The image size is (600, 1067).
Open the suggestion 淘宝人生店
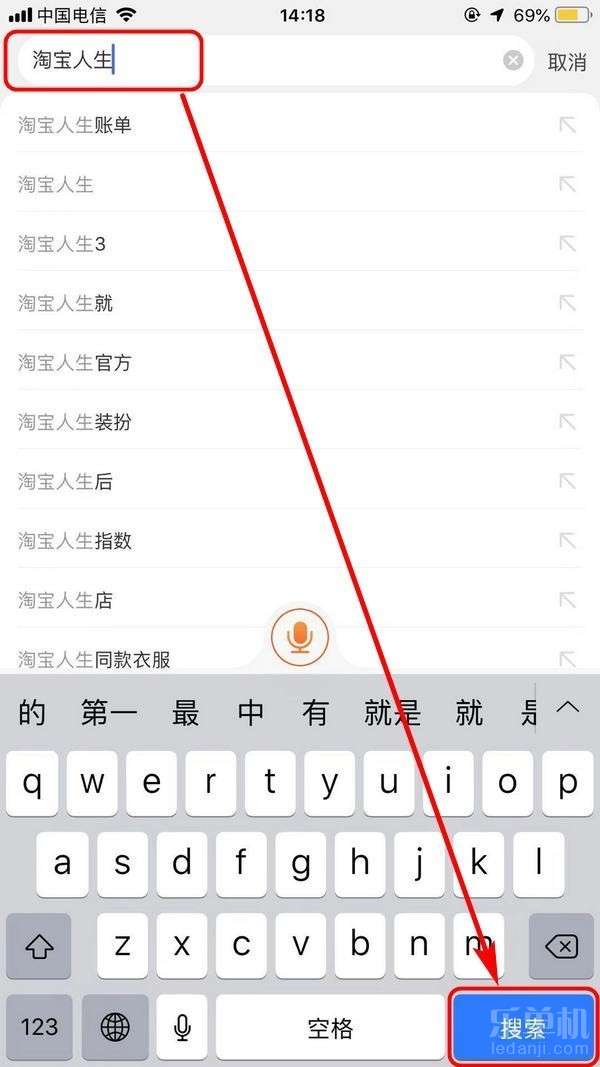pyautogui.click(x=66, y=600)
